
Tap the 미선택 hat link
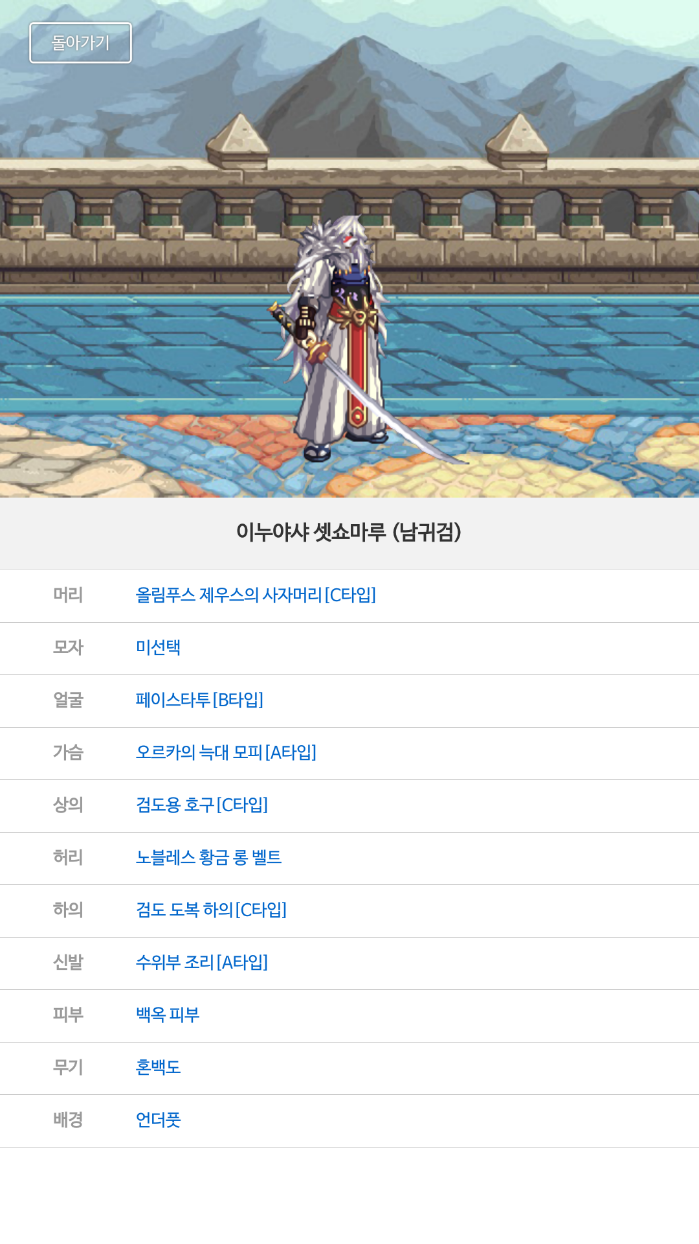tap(158, 647)
